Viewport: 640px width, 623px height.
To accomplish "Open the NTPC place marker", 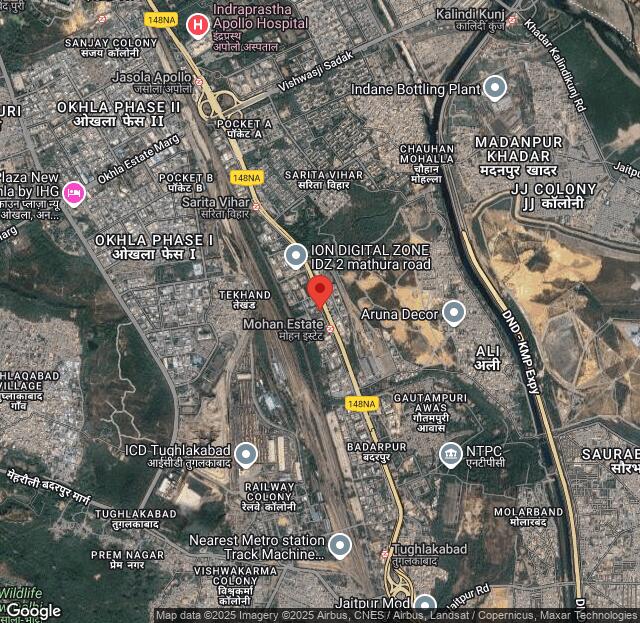I will coord(450,454).
